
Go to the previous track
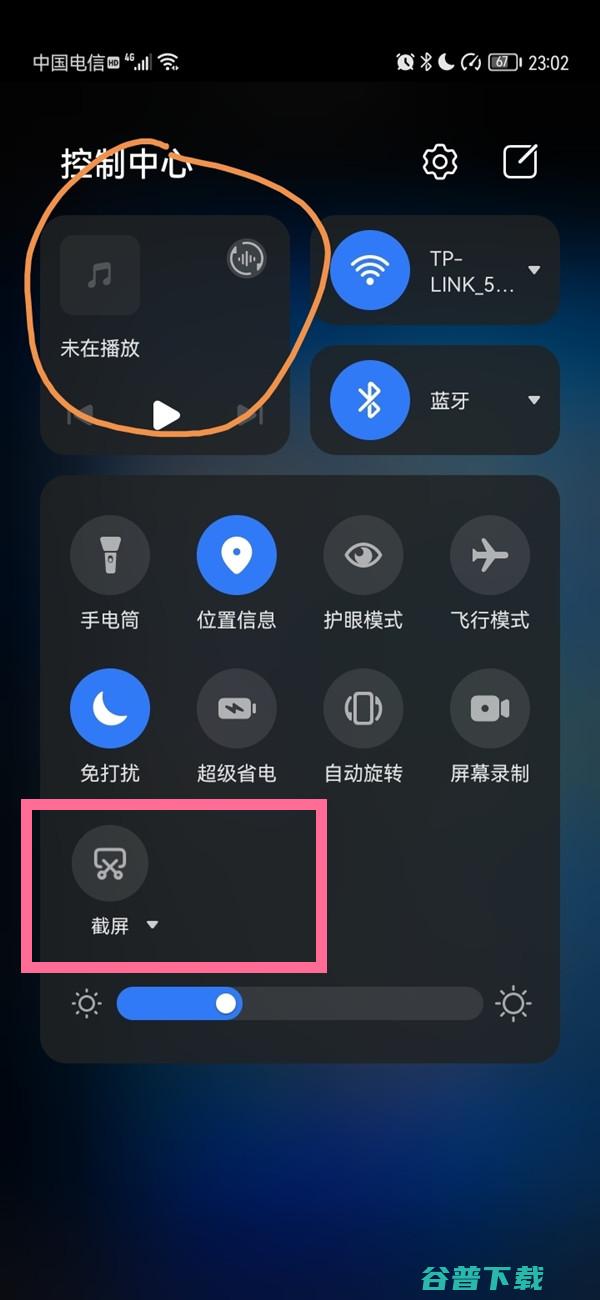coord(80,414)
